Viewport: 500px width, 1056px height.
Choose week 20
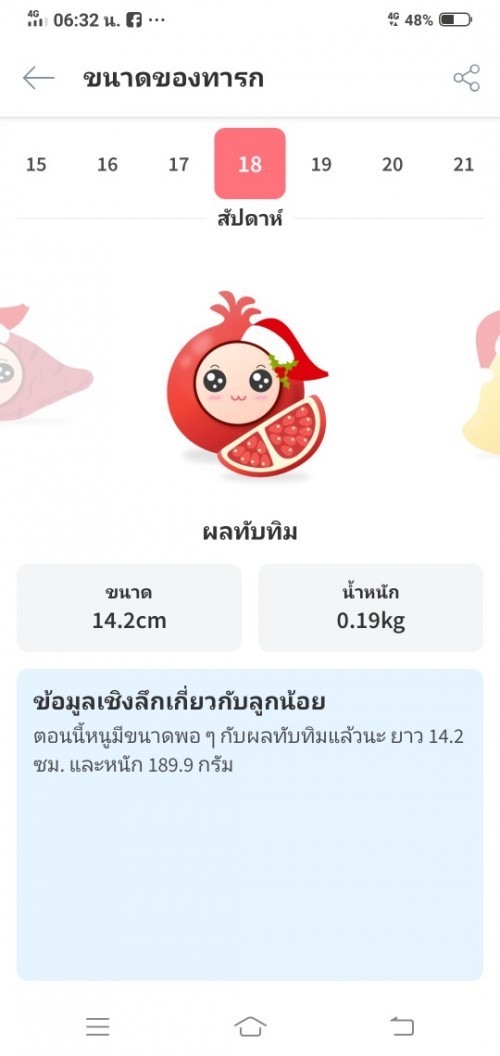pos(393,164)
